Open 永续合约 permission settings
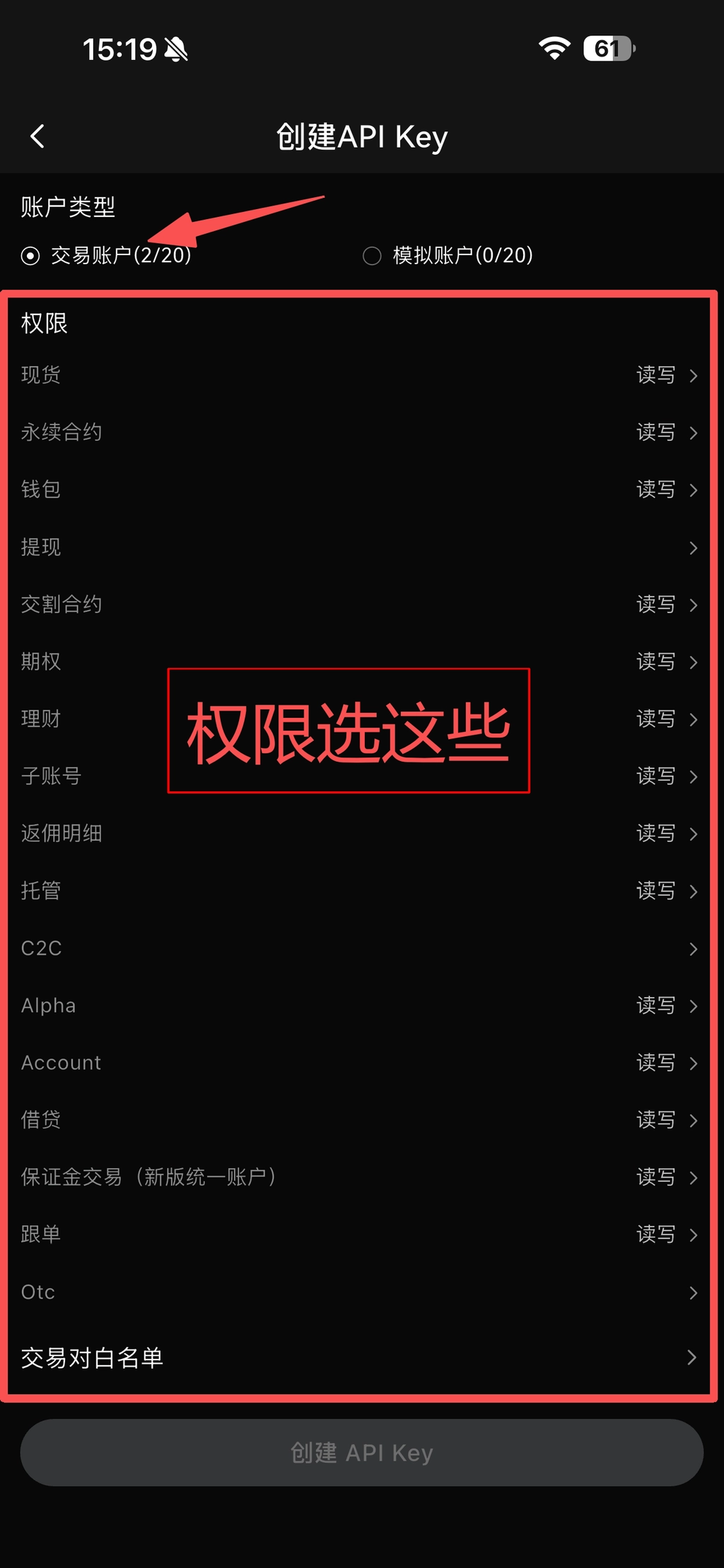The image size is (724, 1568). (x=361, y=432)
